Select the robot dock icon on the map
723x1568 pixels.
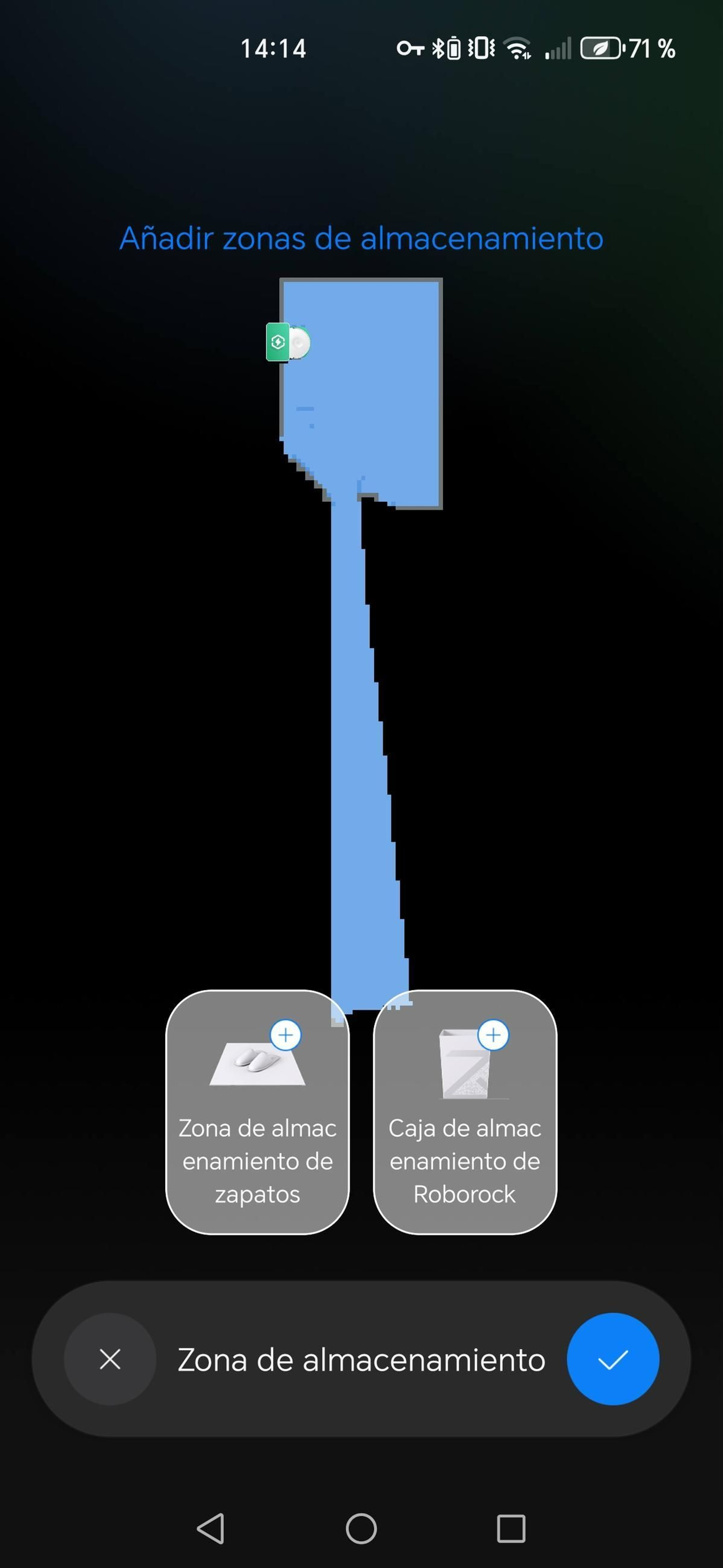tap(278, 342)
